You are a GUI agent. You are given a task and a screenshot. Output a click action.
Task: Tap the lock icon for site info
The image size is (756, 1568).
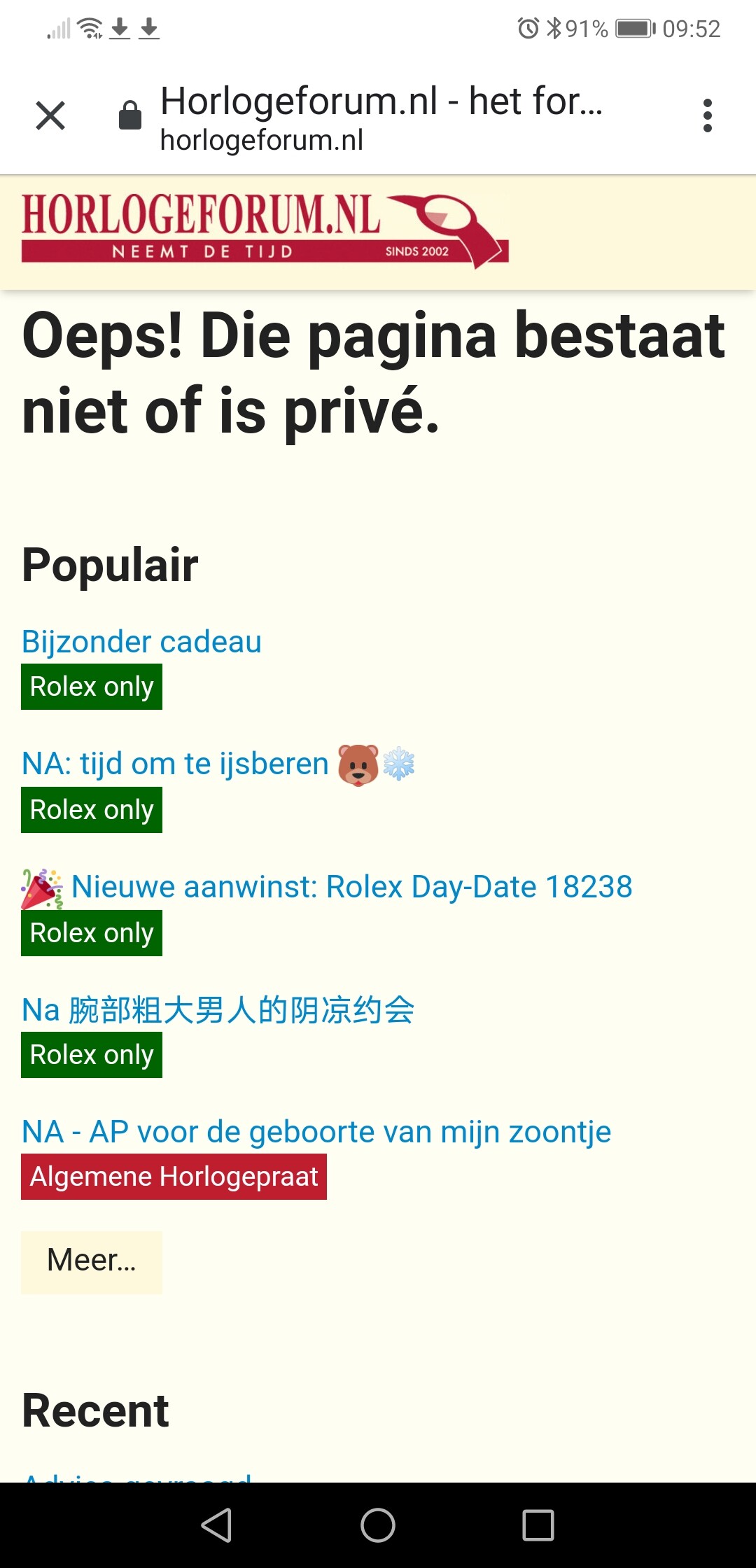pos(130,115)
